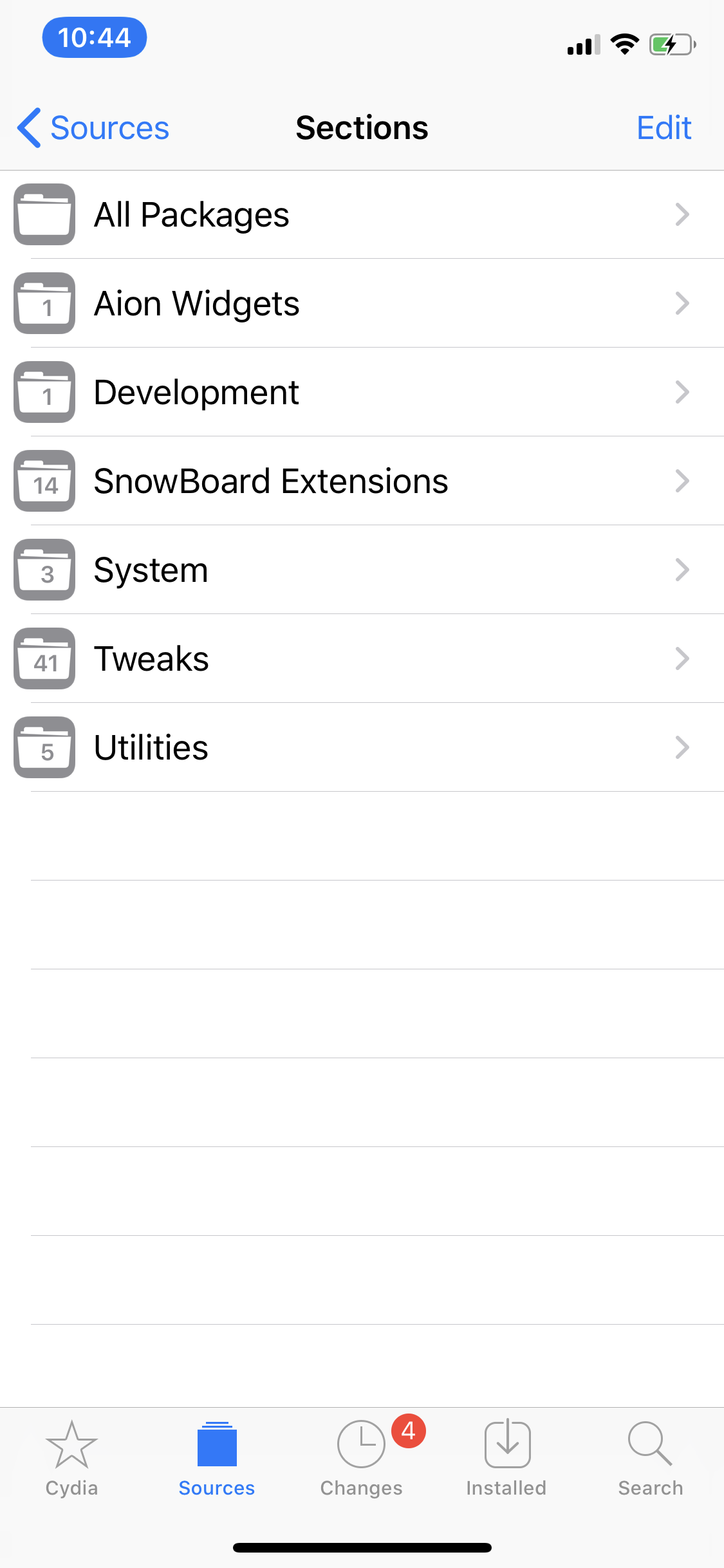The height and width of the screenshot is (1568, 724).
Task: Go back to Sources
Action: [x=93, y=127]
